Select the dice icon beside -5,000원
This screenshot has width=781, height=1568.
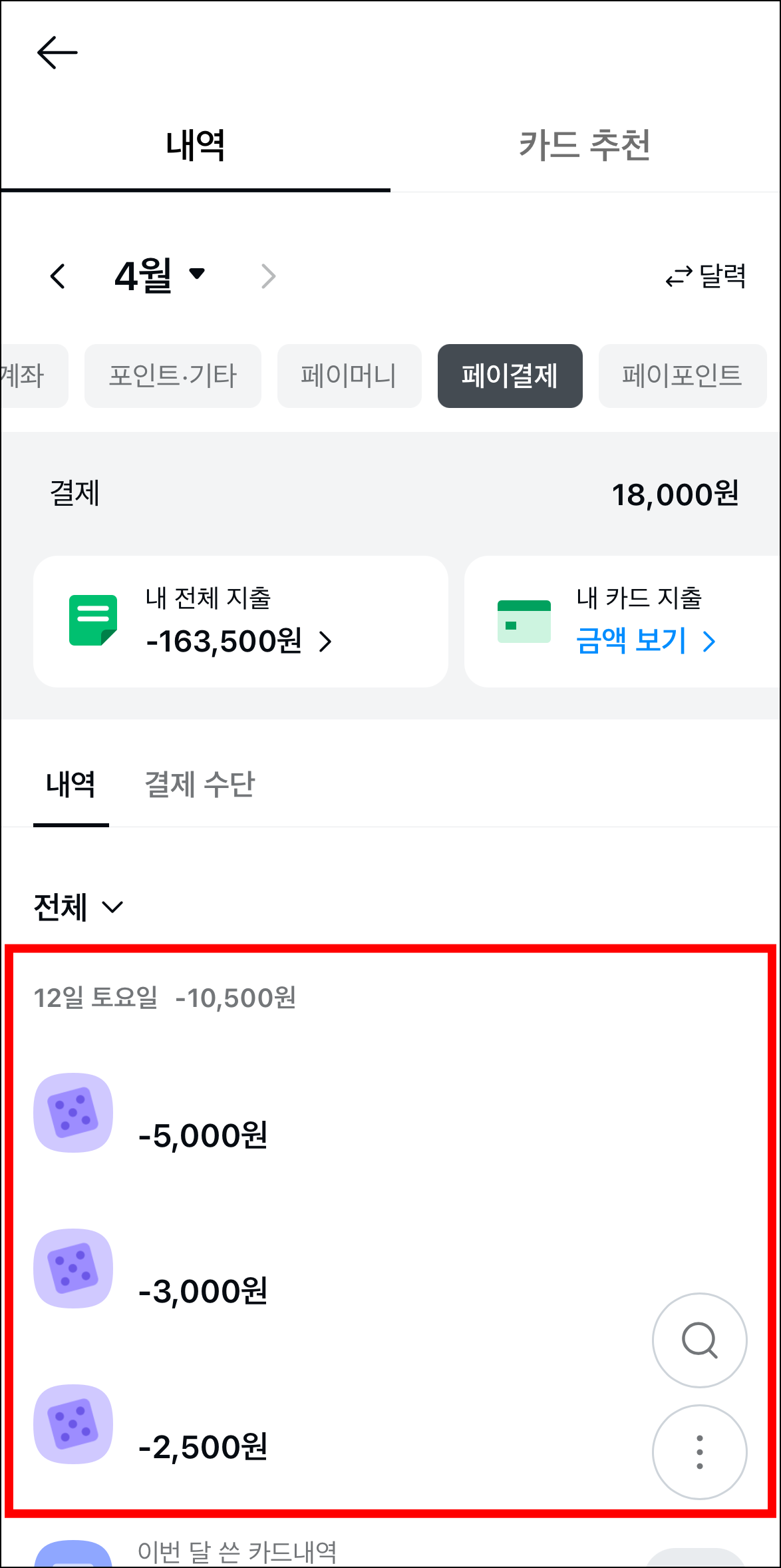click(73, 1112)
